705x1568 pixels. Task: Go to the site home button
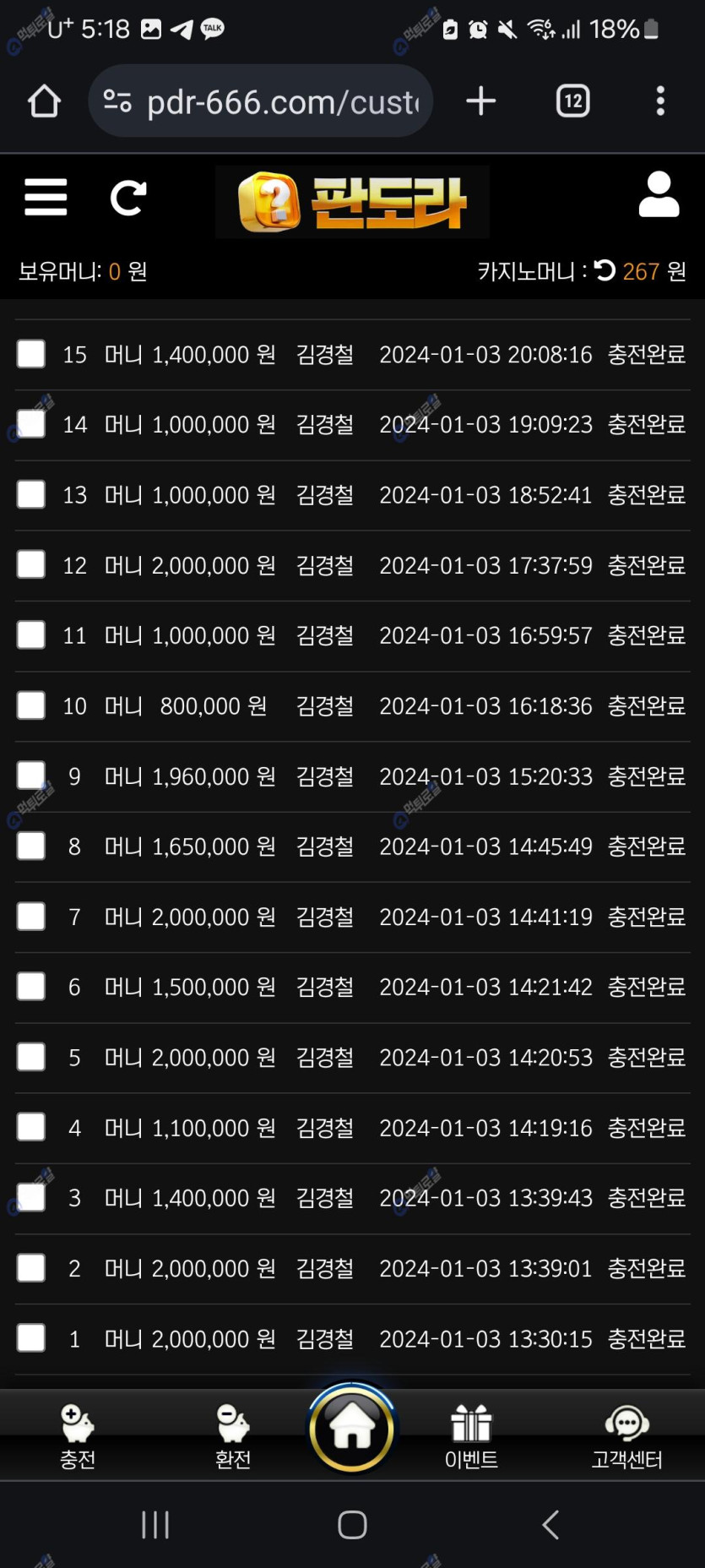pos(352,1429)
